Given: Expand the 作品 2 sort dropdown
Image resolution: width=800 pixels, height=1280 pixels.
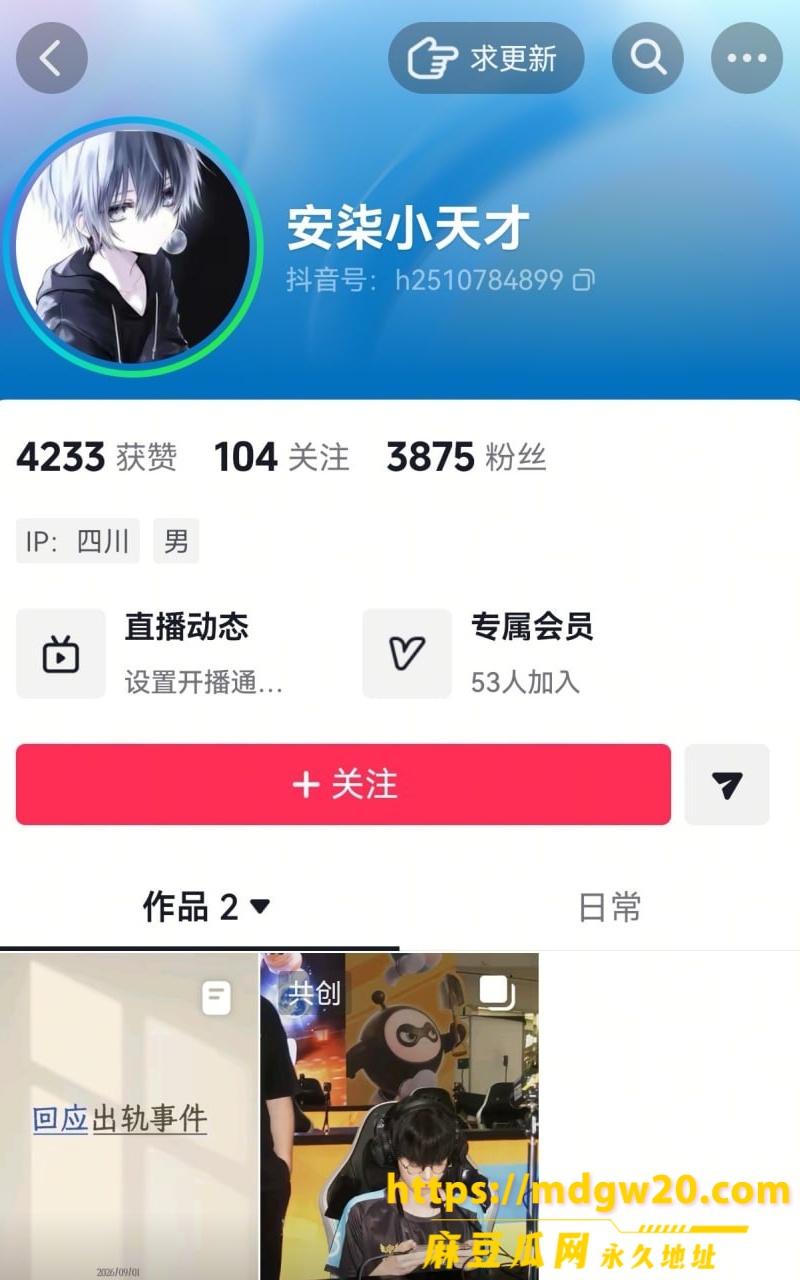Looking at the screenshot, I should pyautogui.click(x=206, y=907).
